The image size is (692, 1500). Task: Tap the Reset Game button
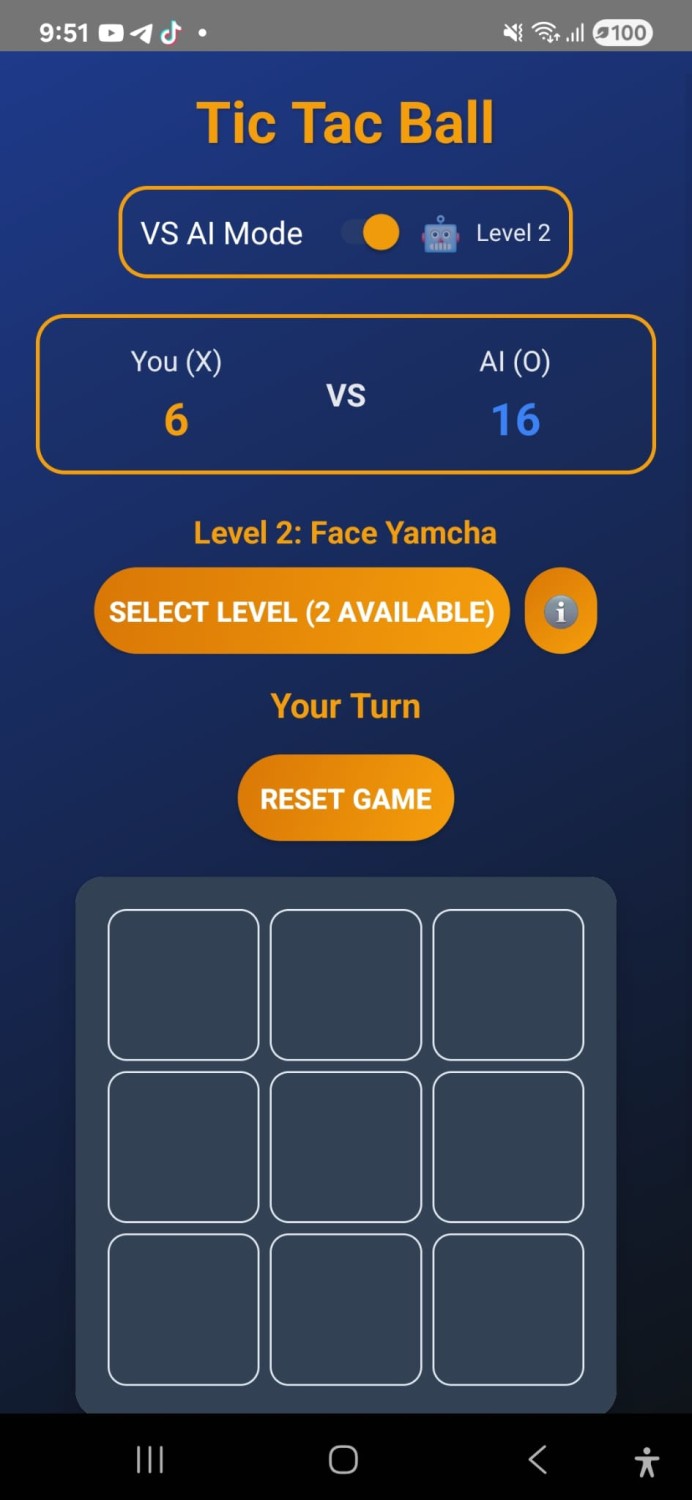point(345,798)
